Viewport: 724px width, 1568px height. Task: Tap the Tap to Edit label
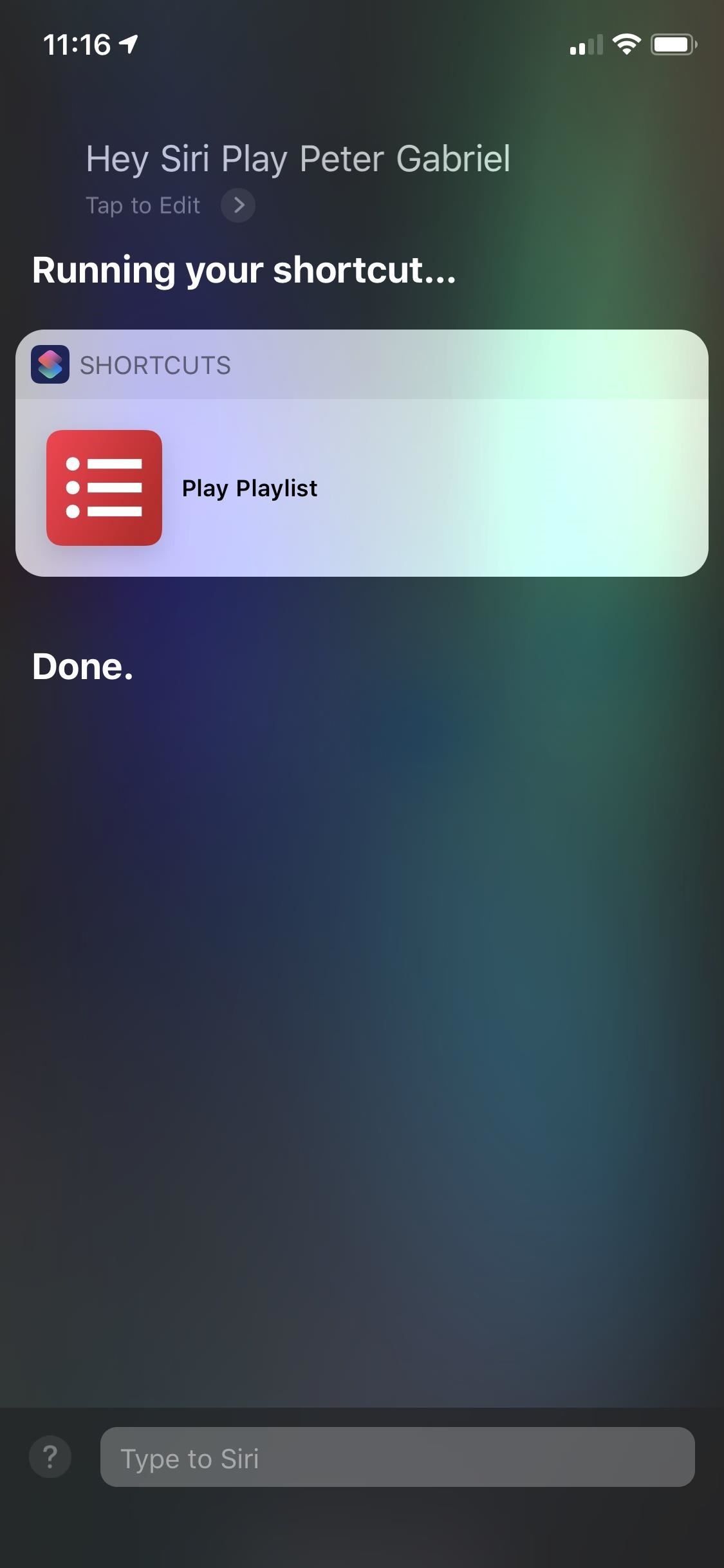point(143,205)
